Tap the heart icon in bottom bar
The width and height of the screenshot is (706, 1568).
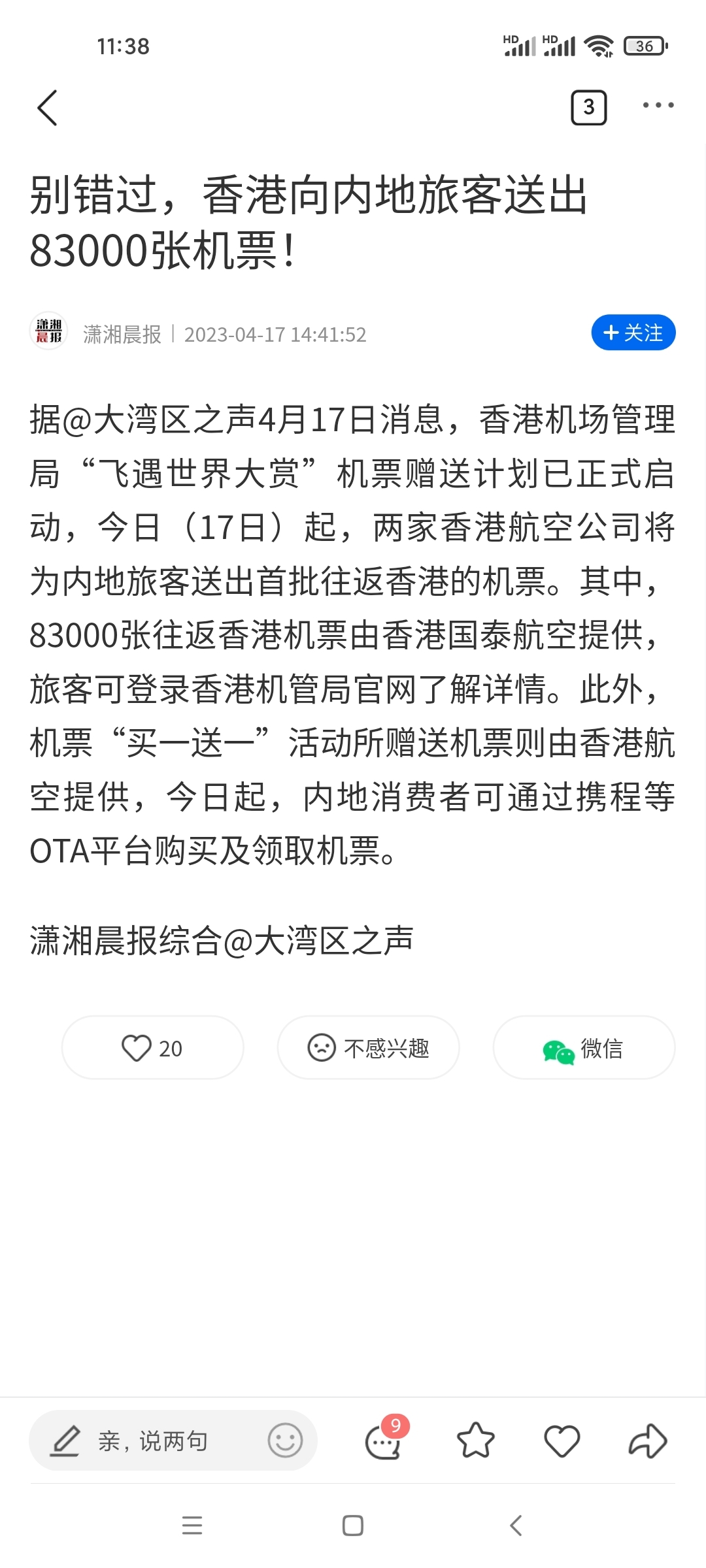[562, 1441]
